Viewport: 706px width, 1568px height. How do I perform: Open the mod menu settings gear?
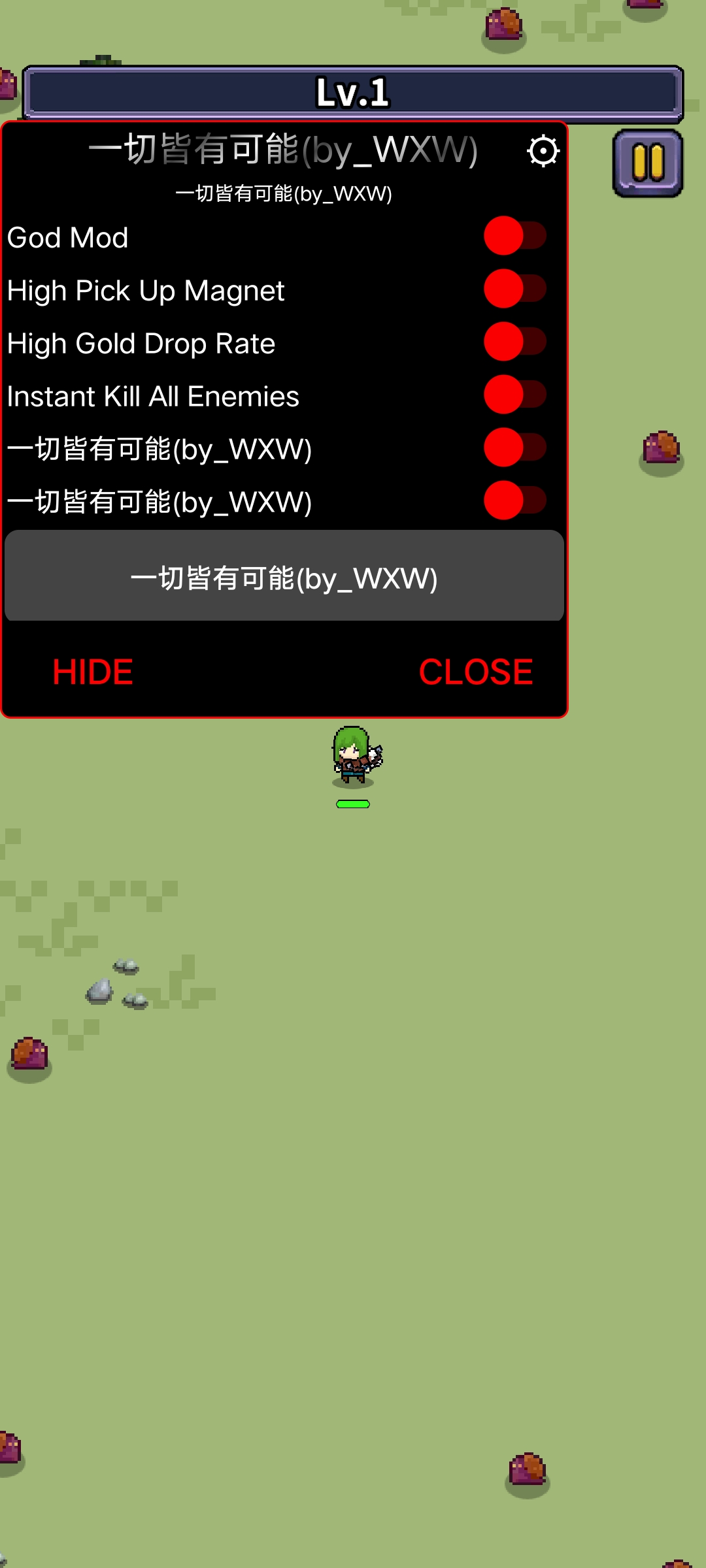tap(543, 152)
